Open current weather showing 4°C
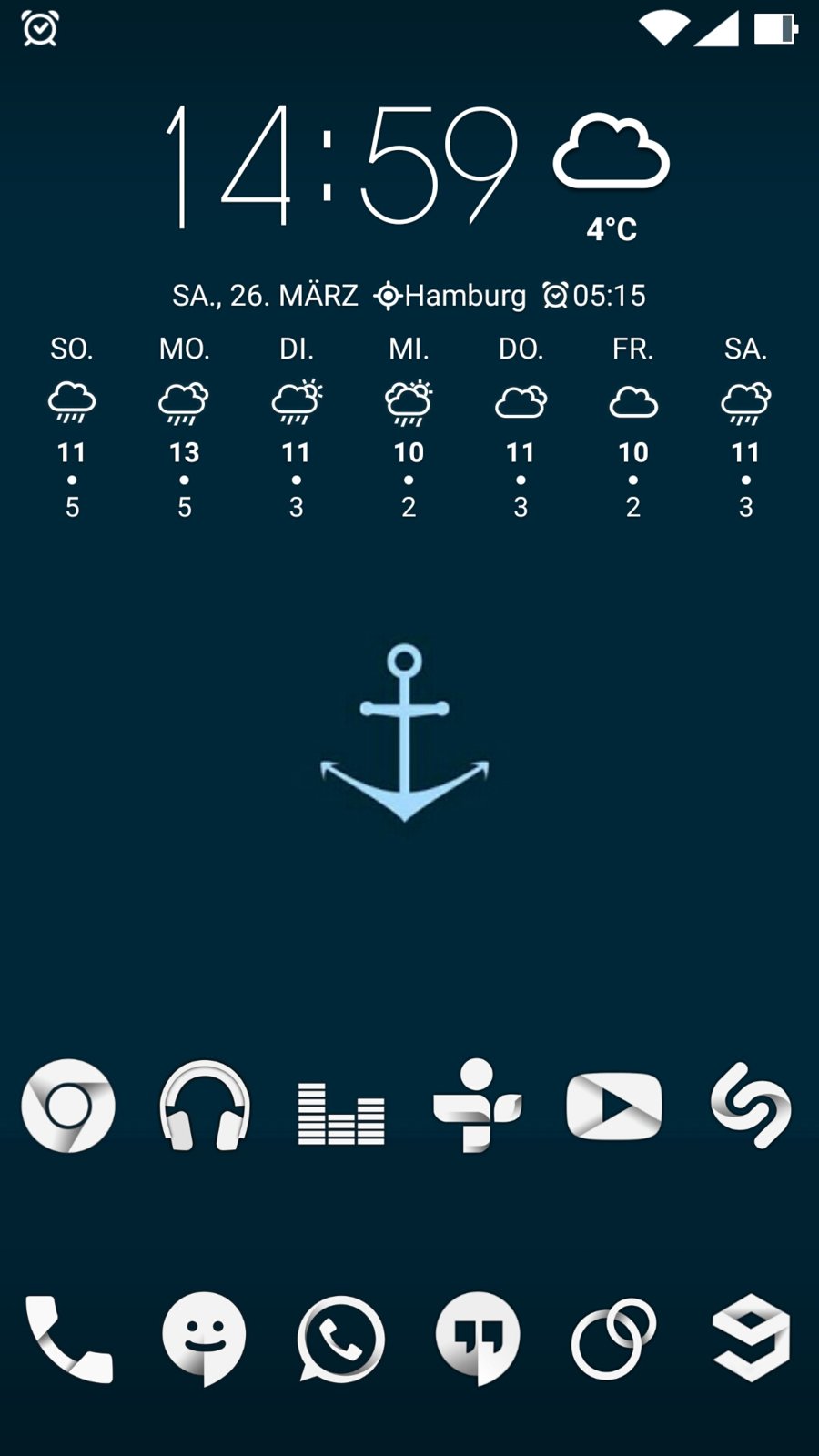Image resolution: width=819 pixels, height=1456 pixels. click(x=612, y=177)
